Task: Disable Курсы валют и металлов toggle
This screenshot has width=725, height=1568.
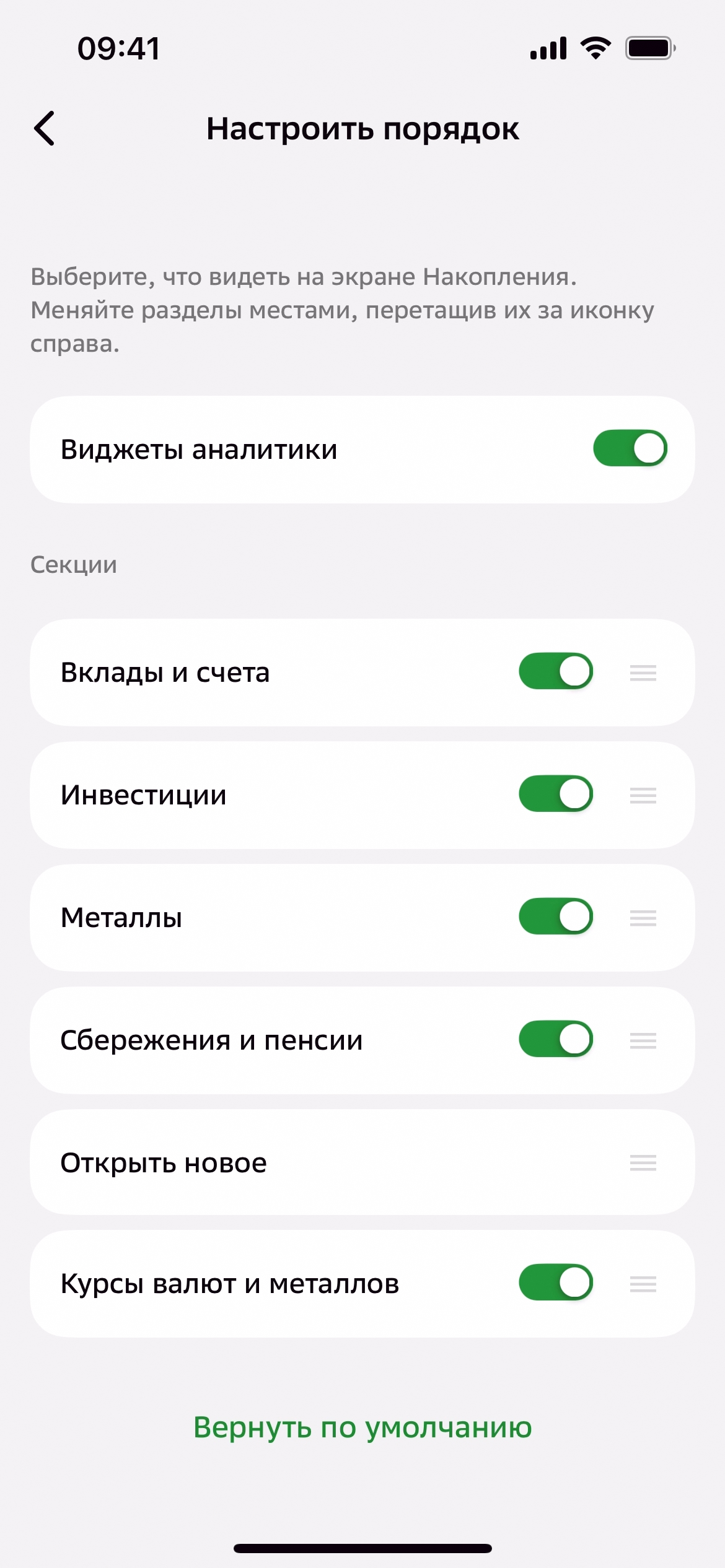Action: point(555,1283)
